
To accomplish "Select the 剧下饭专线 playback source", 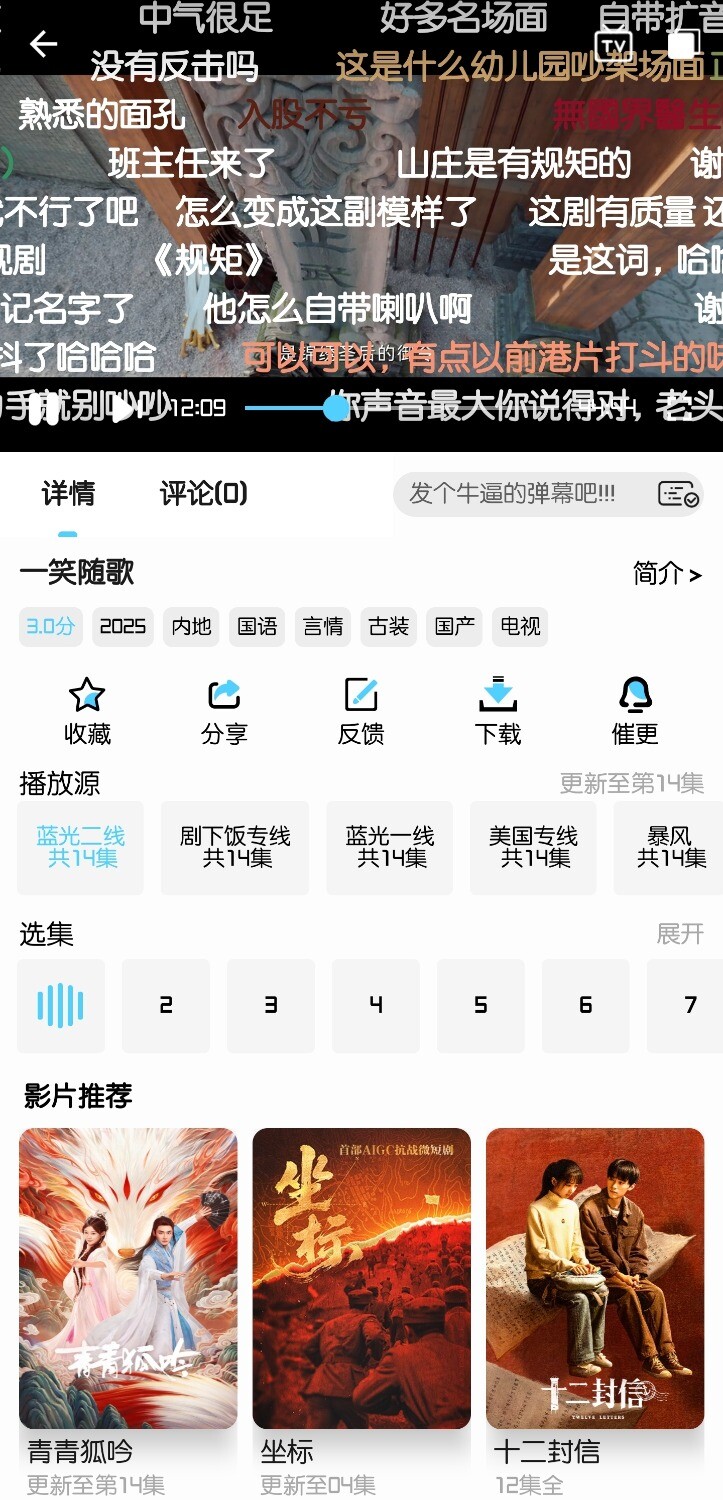I will pyautogui.click(x=235, y=847).
